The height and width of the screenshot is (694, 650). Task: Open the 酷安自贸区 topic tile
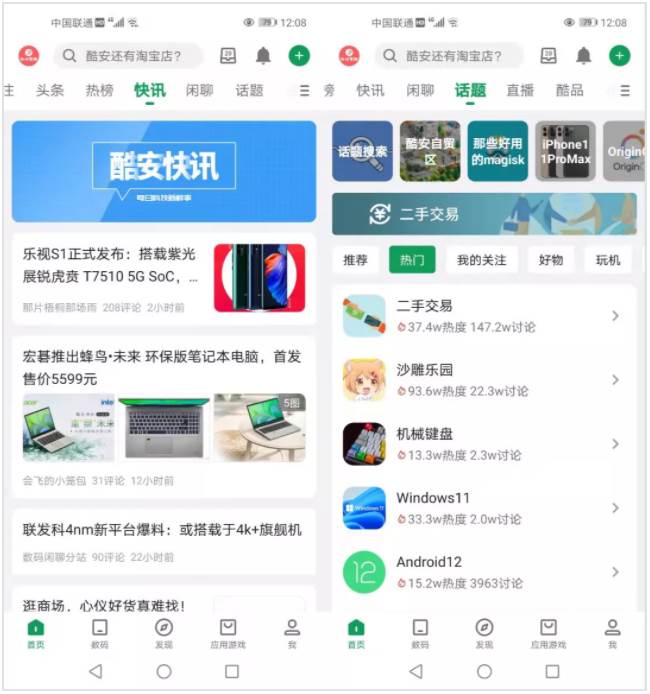point(430,151)
